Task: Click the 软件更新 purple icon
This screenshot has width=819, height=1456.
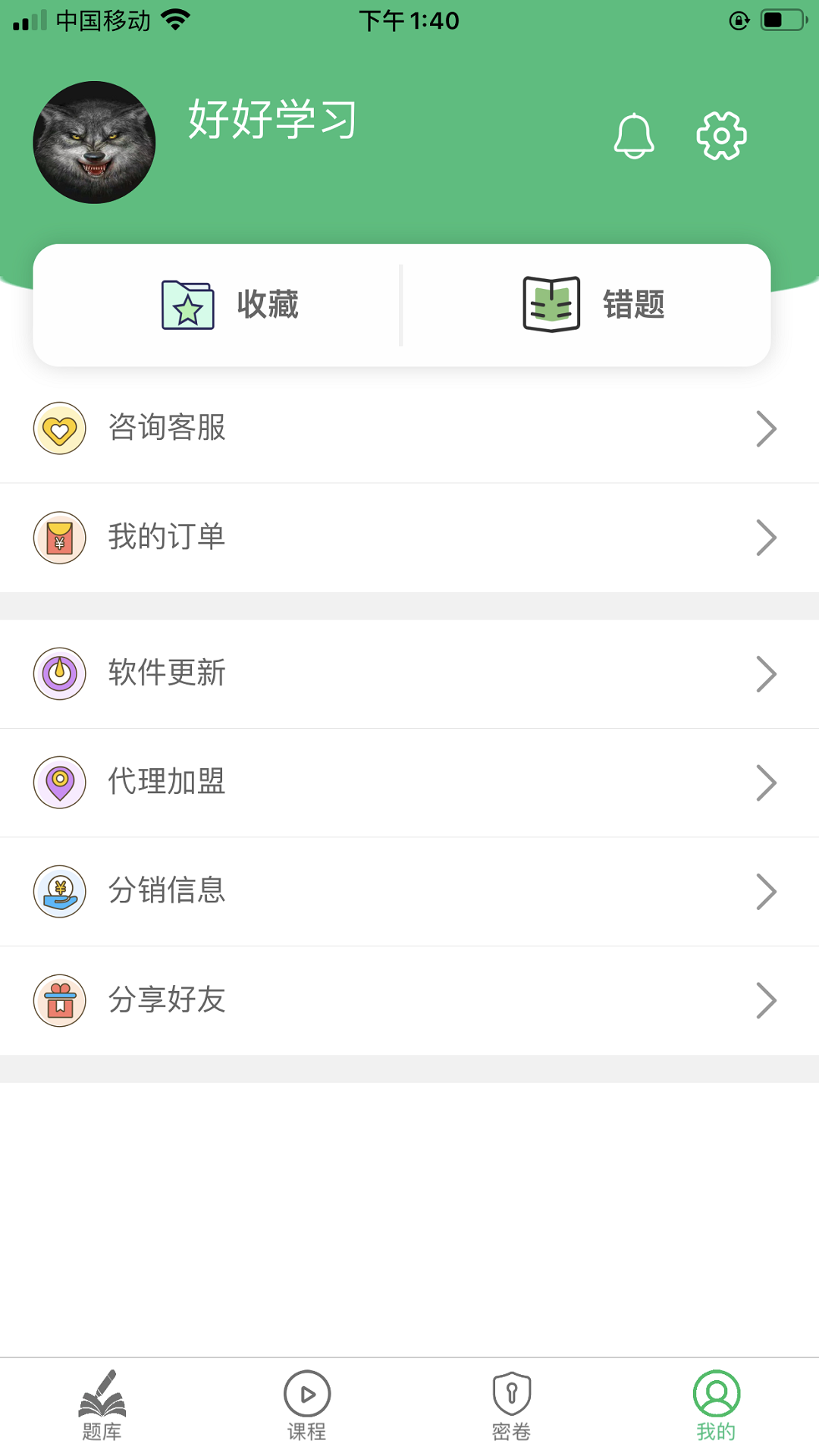Action: [x=60, y=673]
